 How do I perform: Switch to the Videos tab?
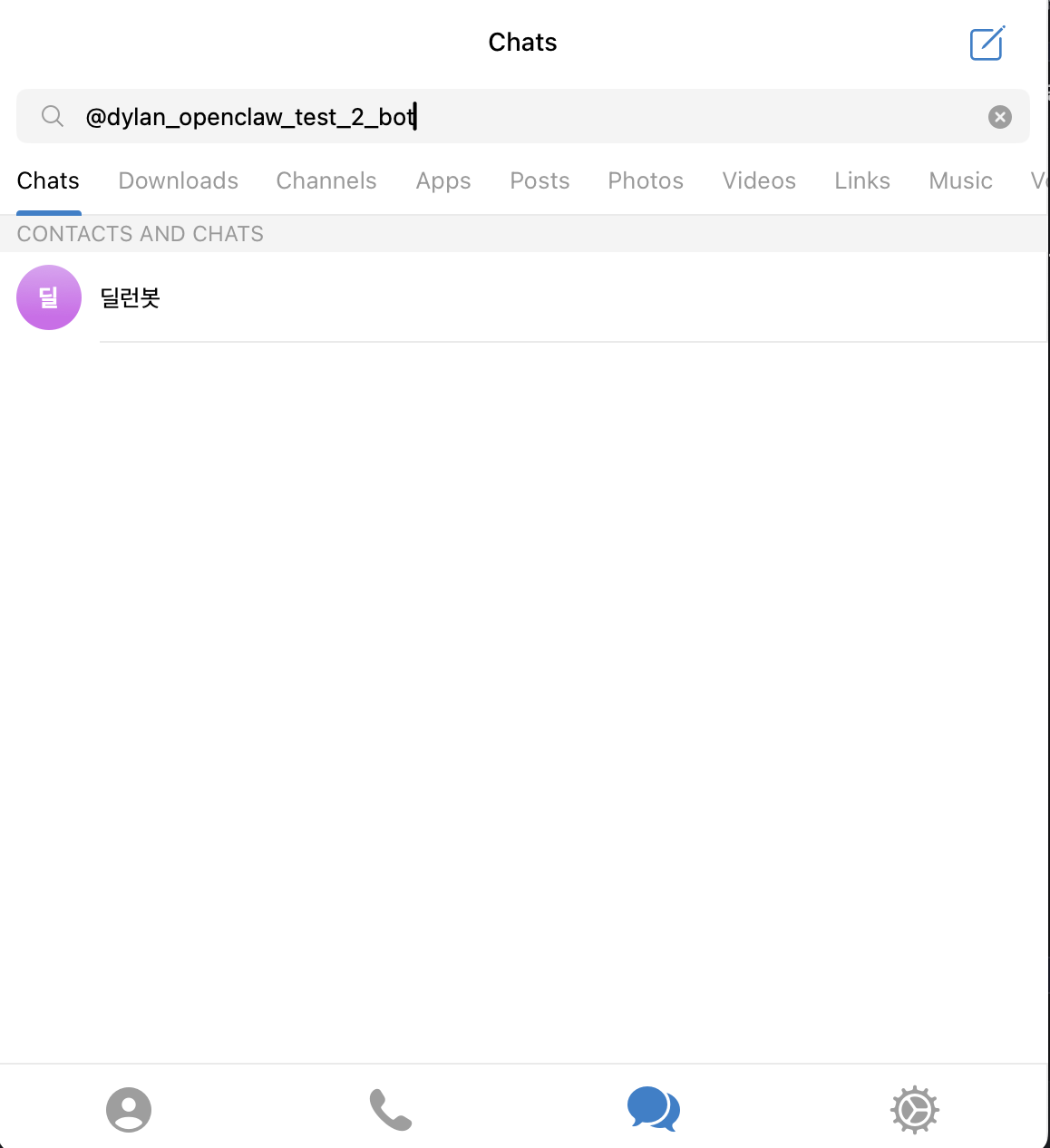759,180
